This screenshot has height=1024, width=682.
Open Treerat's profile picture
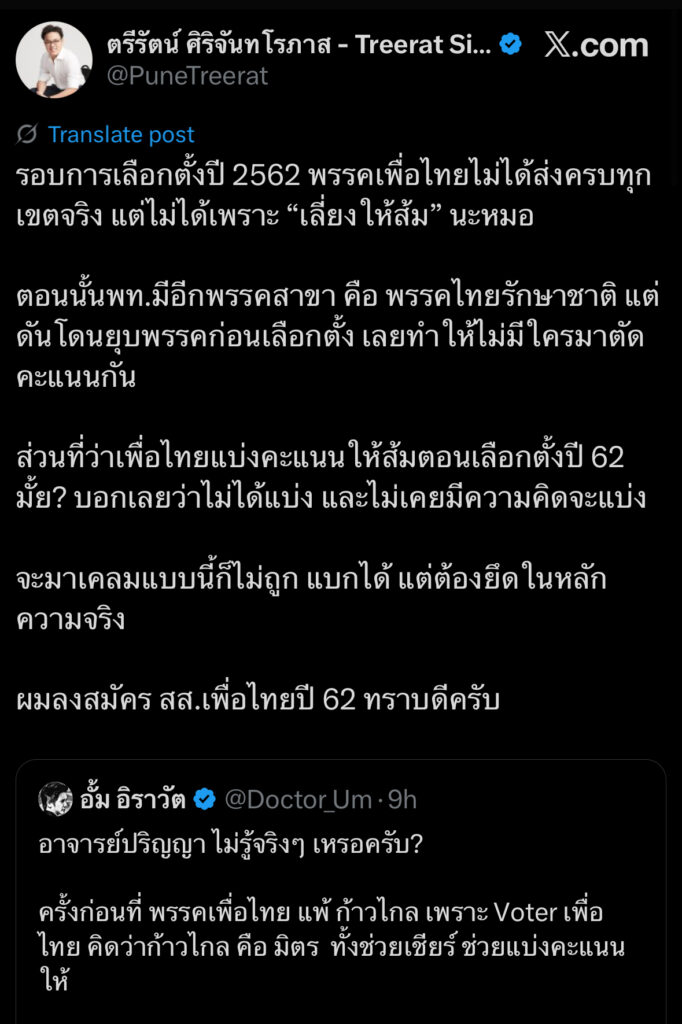coord(54,60)
